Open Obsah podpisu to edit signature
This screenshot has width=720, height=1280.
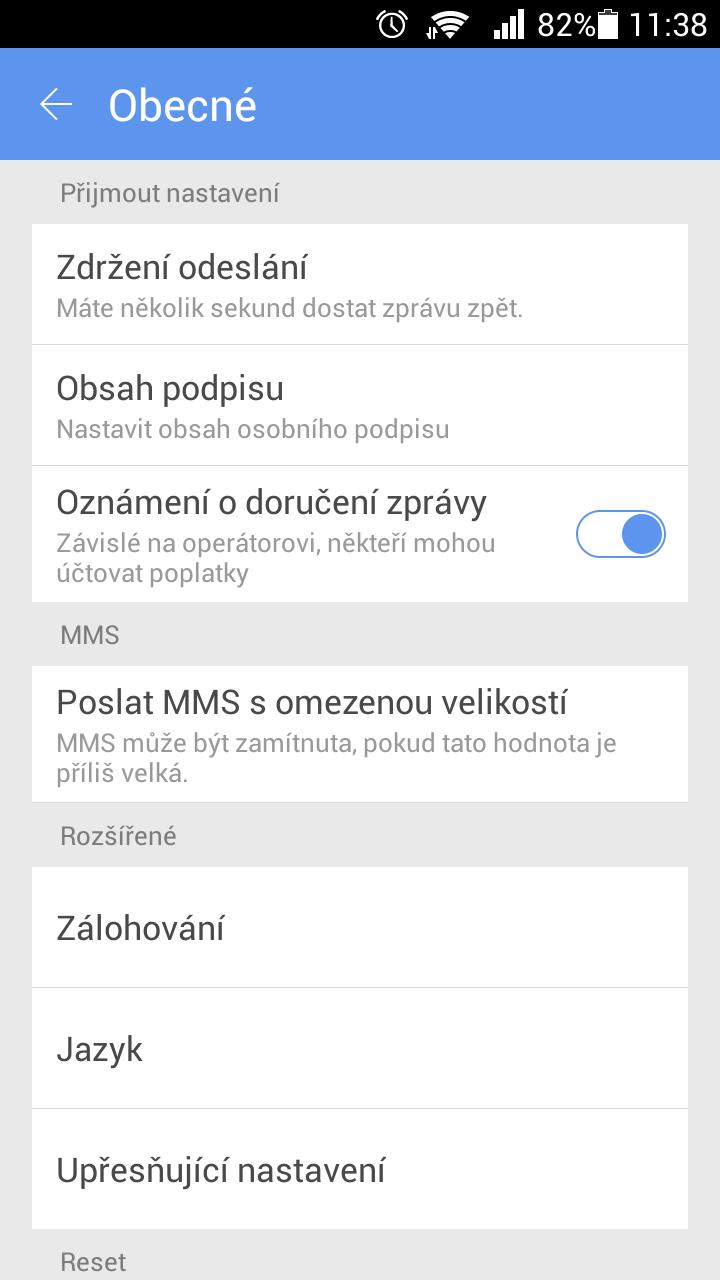[360, 404]
